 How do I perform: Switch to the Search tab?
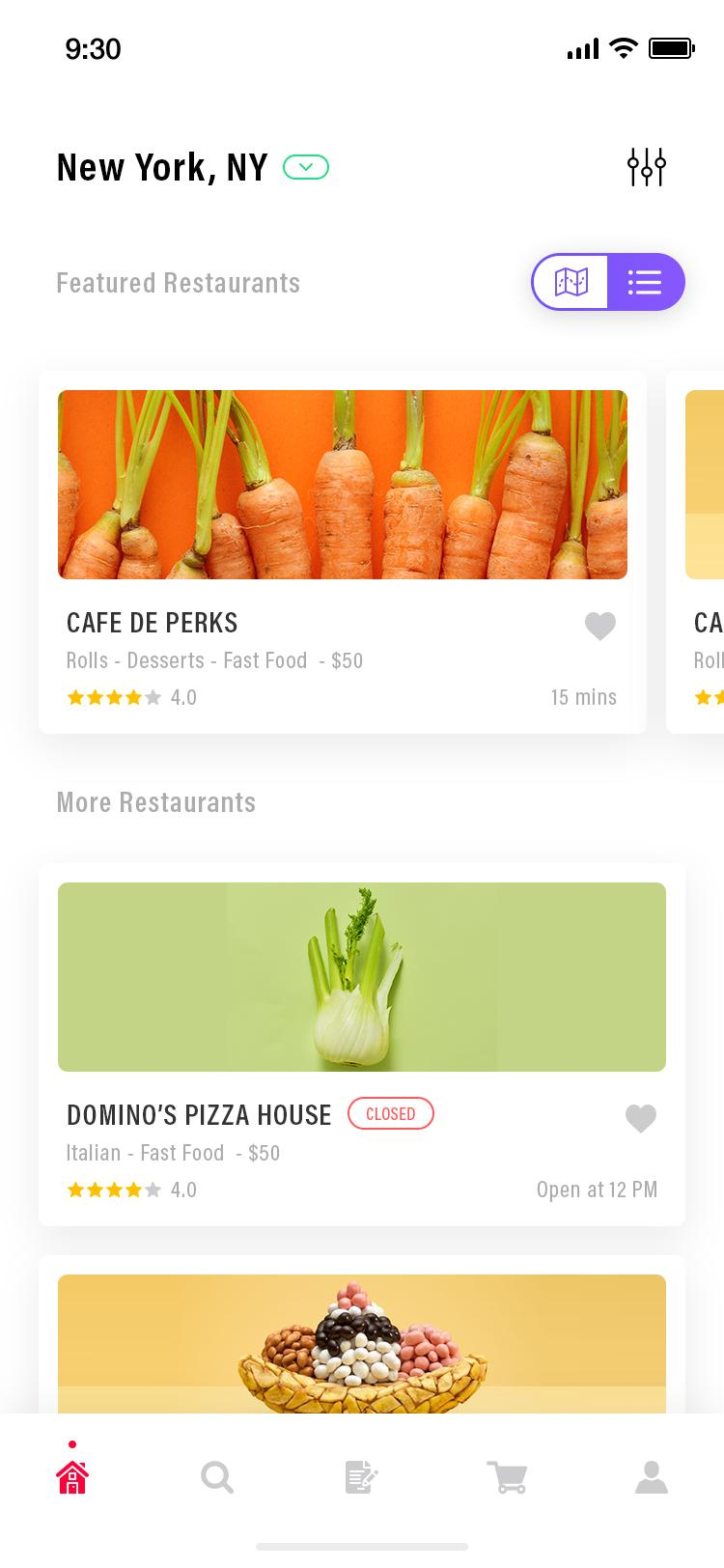[x=217, y=1477]
